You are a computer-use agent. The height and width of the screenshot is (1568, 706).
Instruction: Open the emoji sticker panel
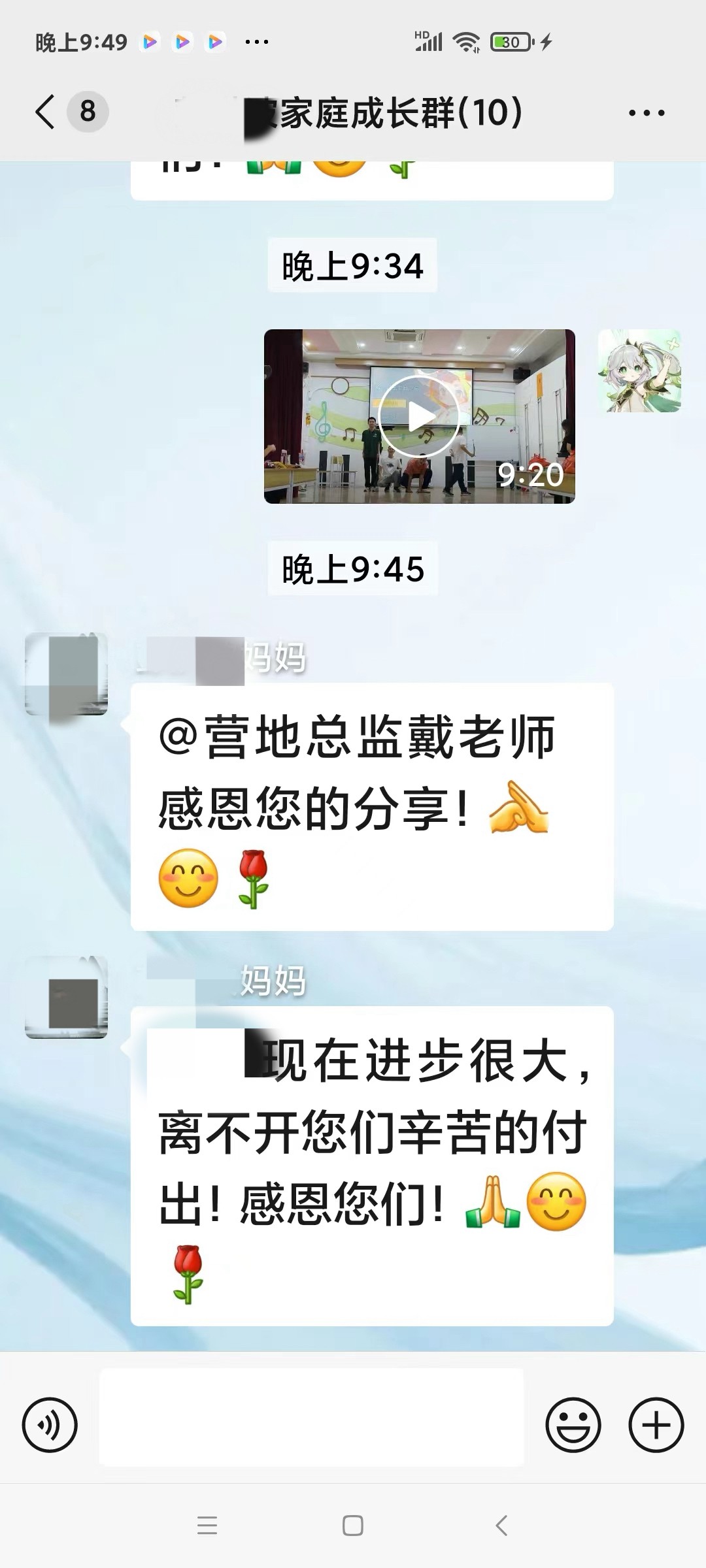(573, 1425)
